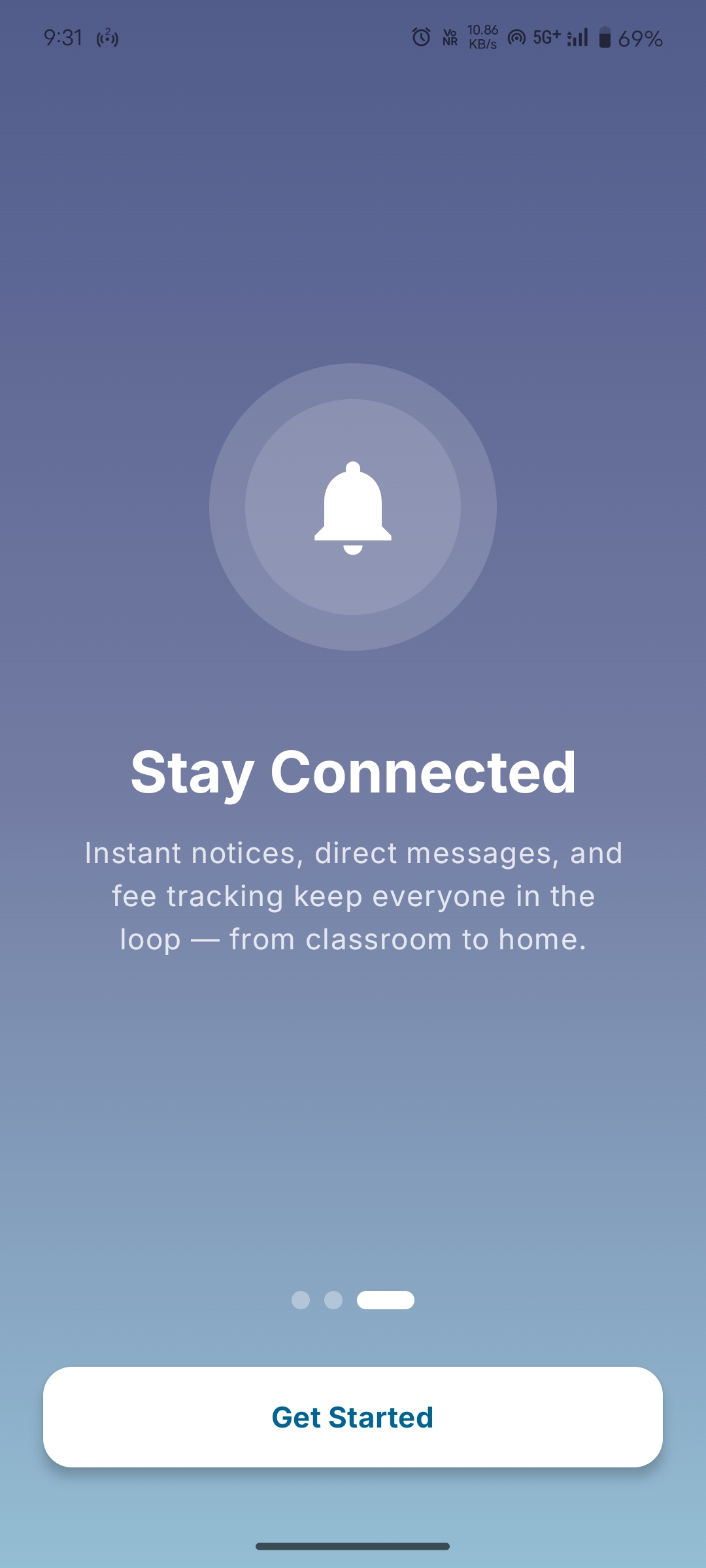Tap the description text about instant notices
Viewport: 706px width, 1568px height.
[x=353, y=895]
